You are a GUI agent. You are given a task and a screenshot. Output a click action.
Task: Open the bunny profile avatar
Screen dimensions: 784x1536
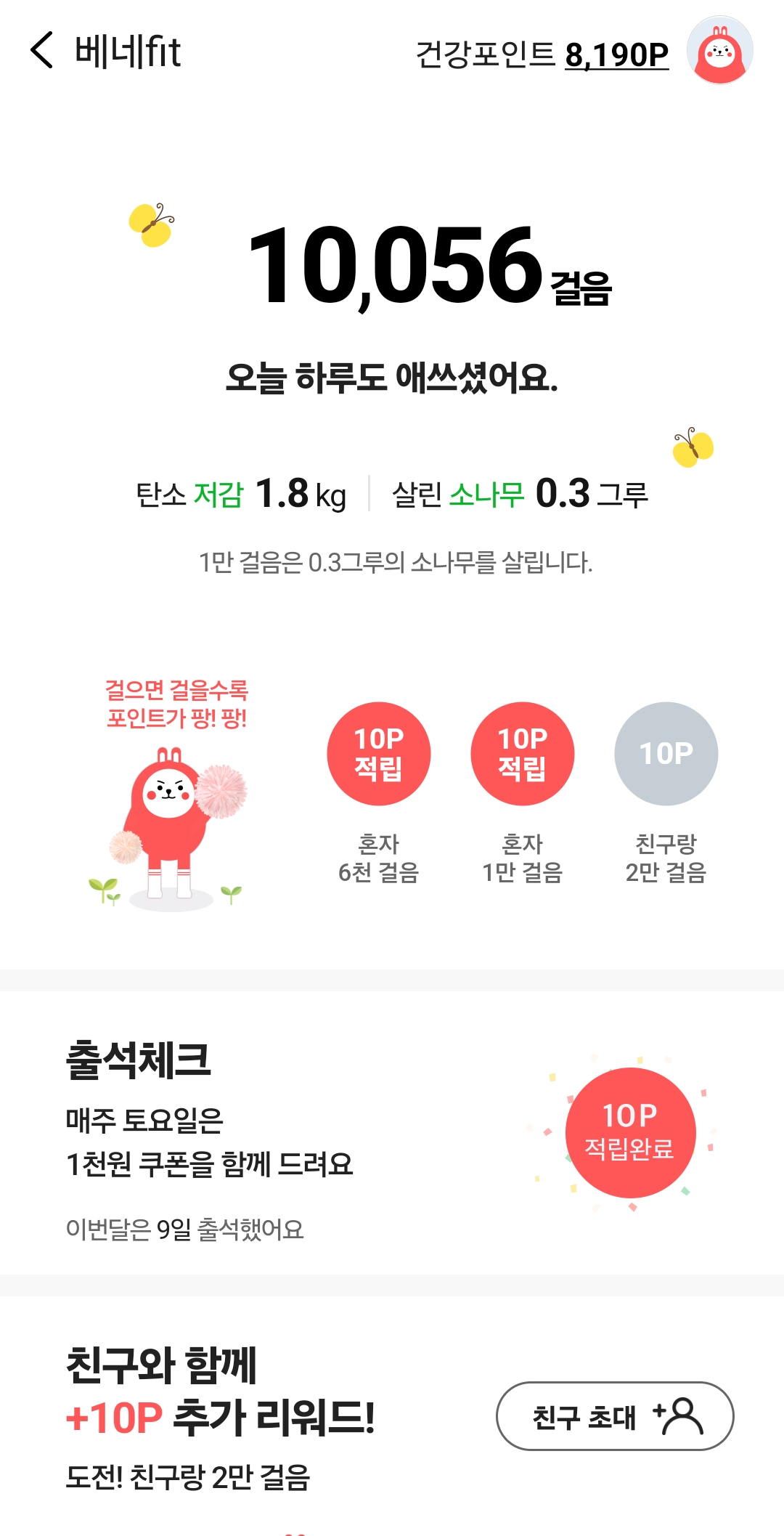(x=719, y=51)
